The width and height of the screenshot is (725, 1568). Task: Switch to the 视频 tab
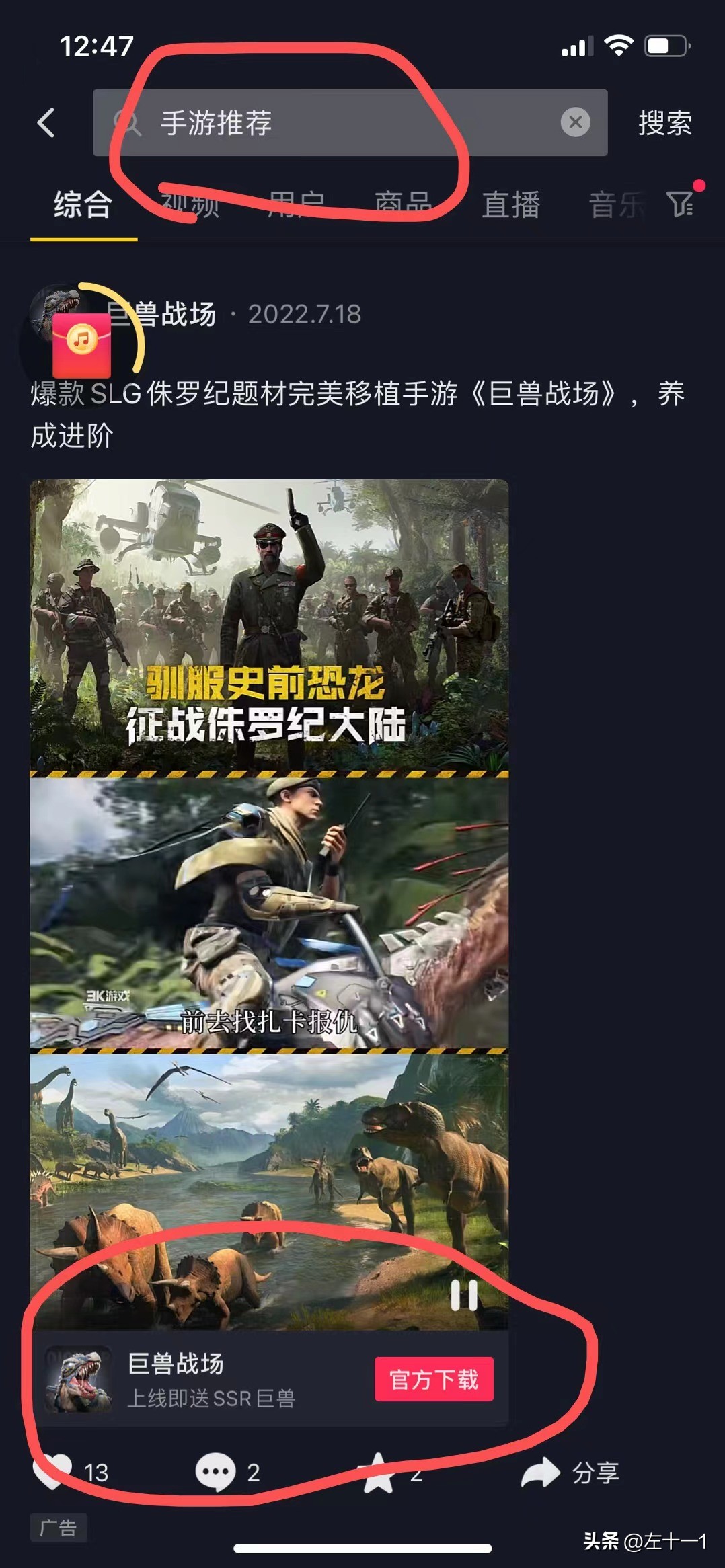click(191, 204)
